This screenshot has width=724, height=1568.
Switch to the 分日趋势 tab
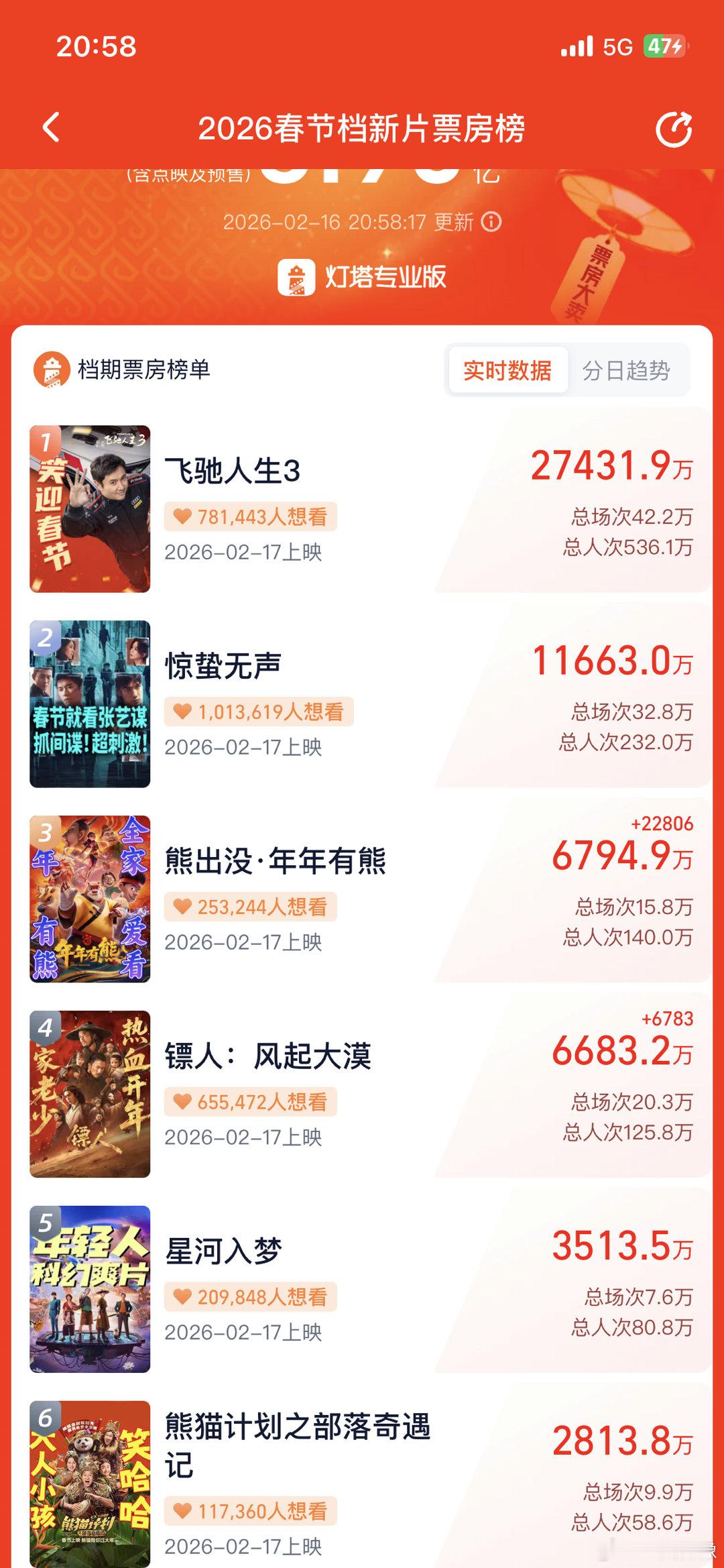point(627,370)
